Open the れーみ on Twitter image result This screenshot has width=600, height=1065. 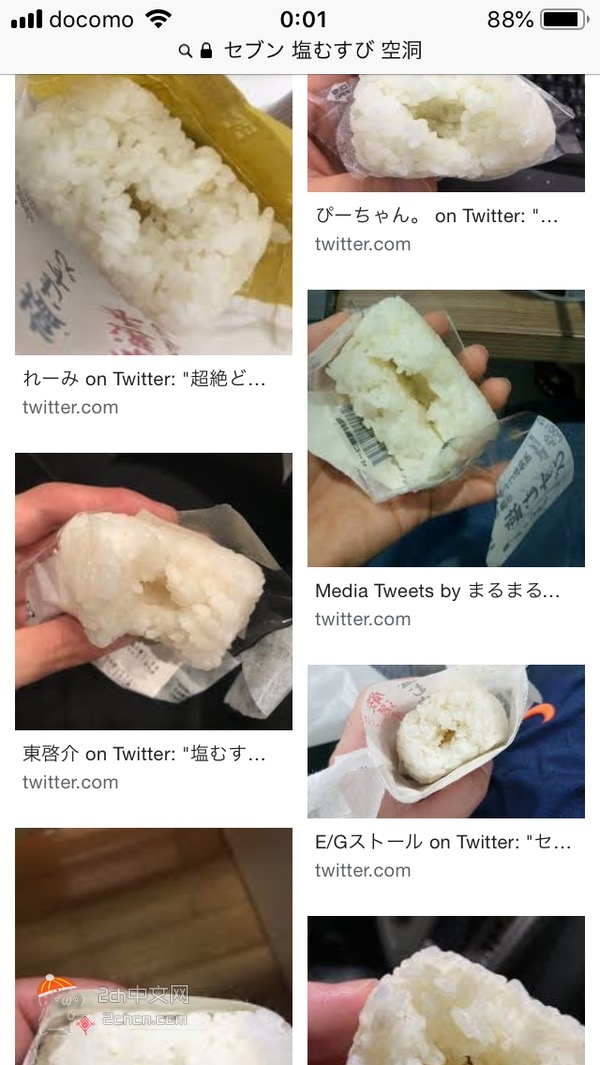click(x=153, y=215)
